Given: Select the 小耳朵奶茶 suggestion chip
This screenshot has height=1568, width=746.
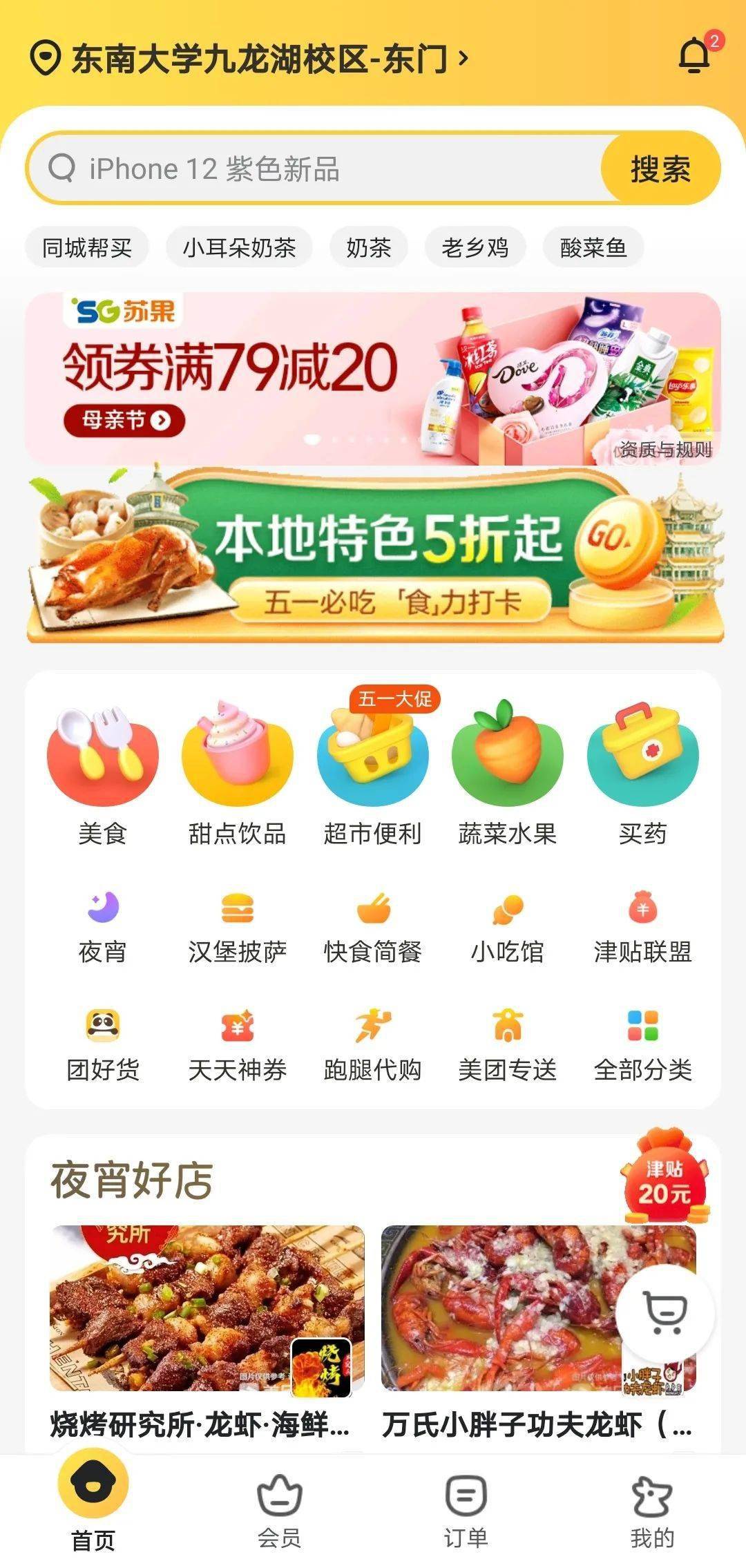Looking at the screenshot, I should [239, 247].
